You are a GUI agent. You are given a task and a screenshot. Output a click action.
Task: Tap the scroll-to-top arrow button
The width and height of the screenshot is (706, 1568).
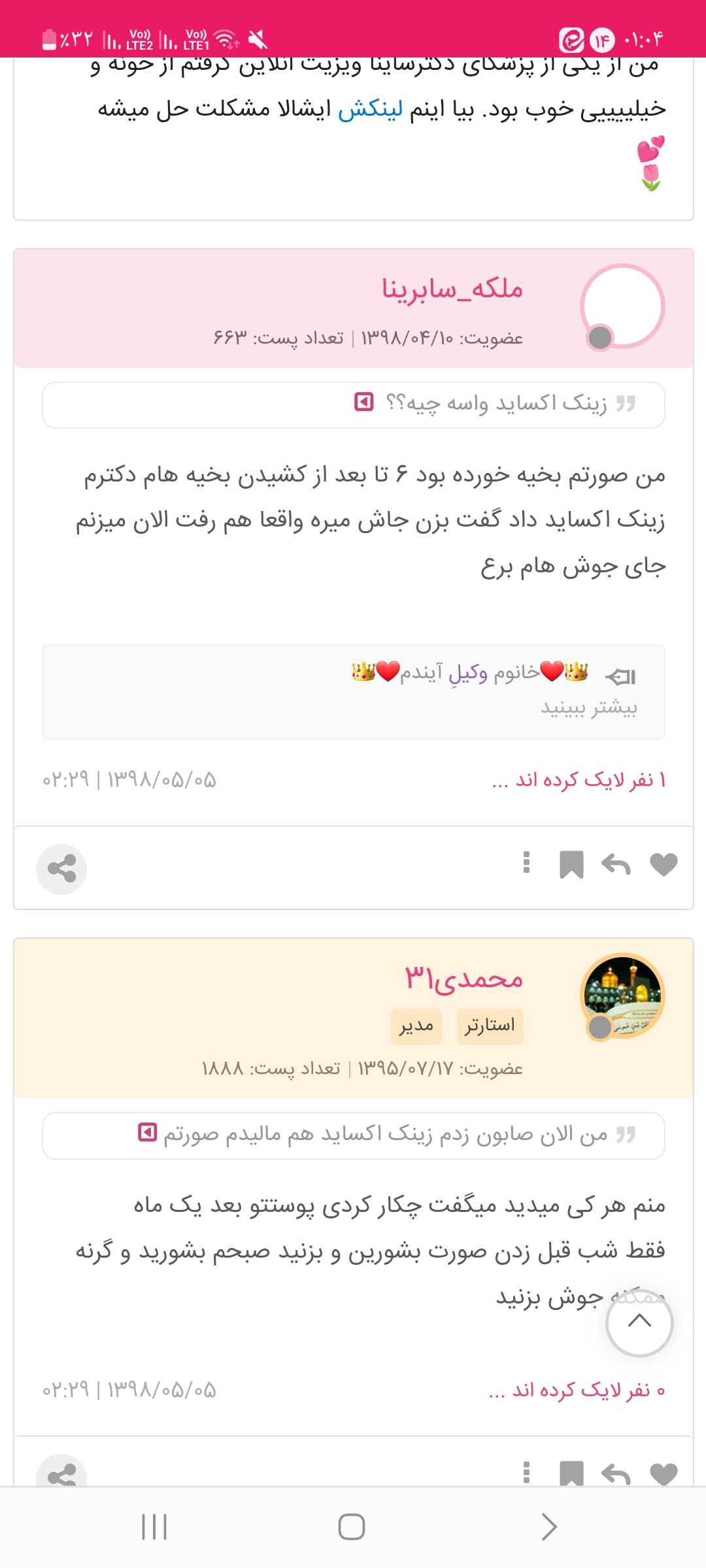click(x=639, y=1322)
